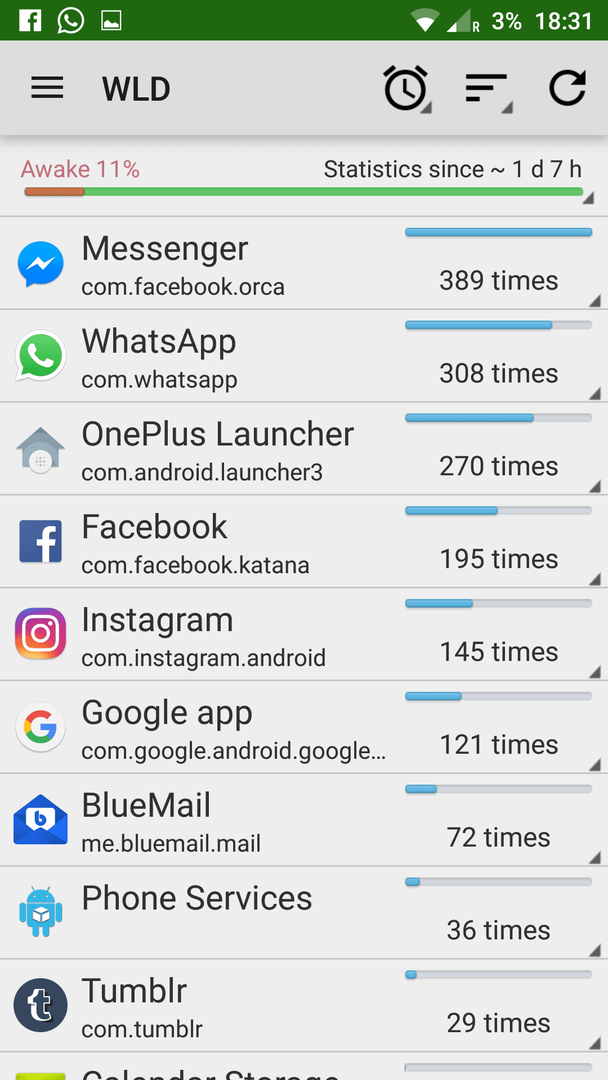Refresh the wakelock statistics
The image size is (608, 1080).
pyautogui.click(x=567, y=88)
